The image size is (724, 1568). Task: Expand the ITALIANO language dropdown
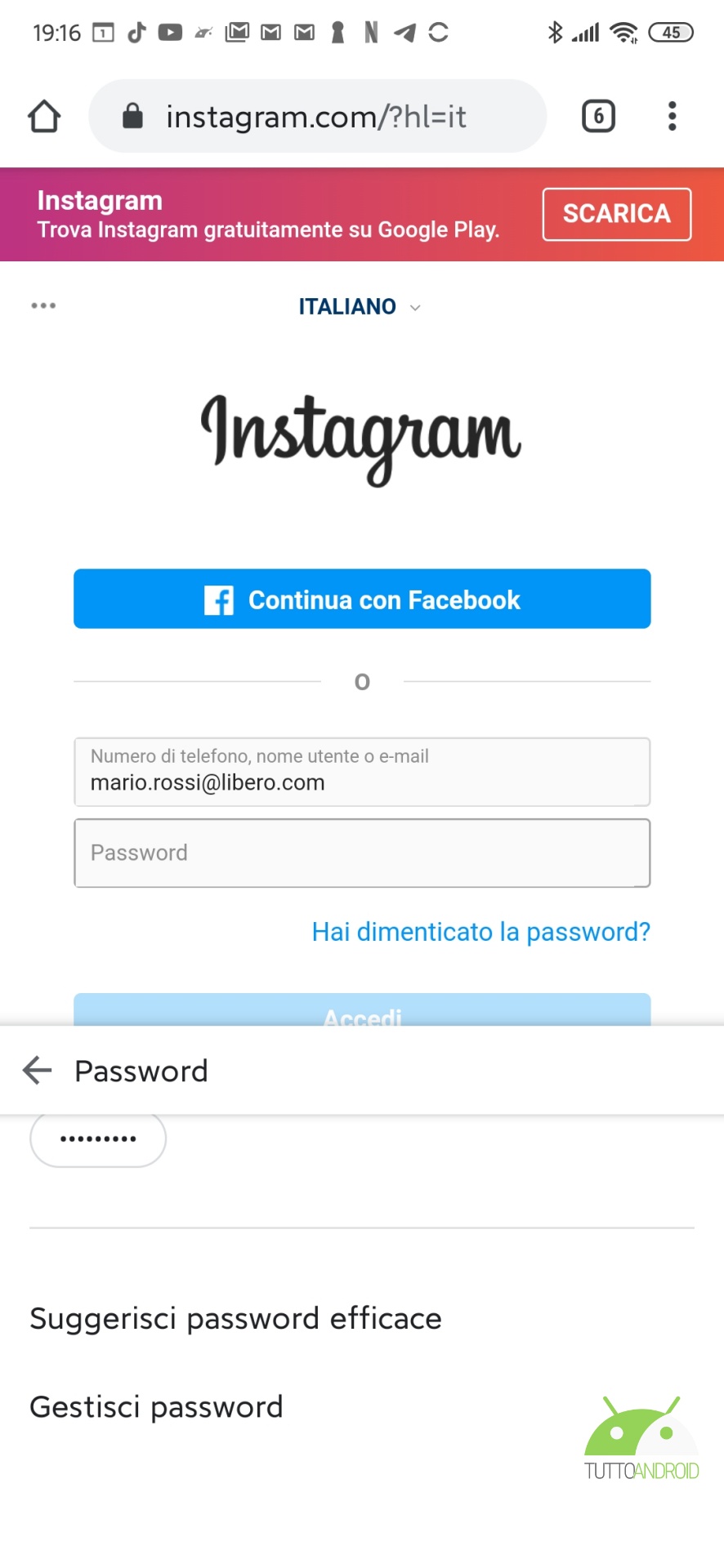(360, 307)
